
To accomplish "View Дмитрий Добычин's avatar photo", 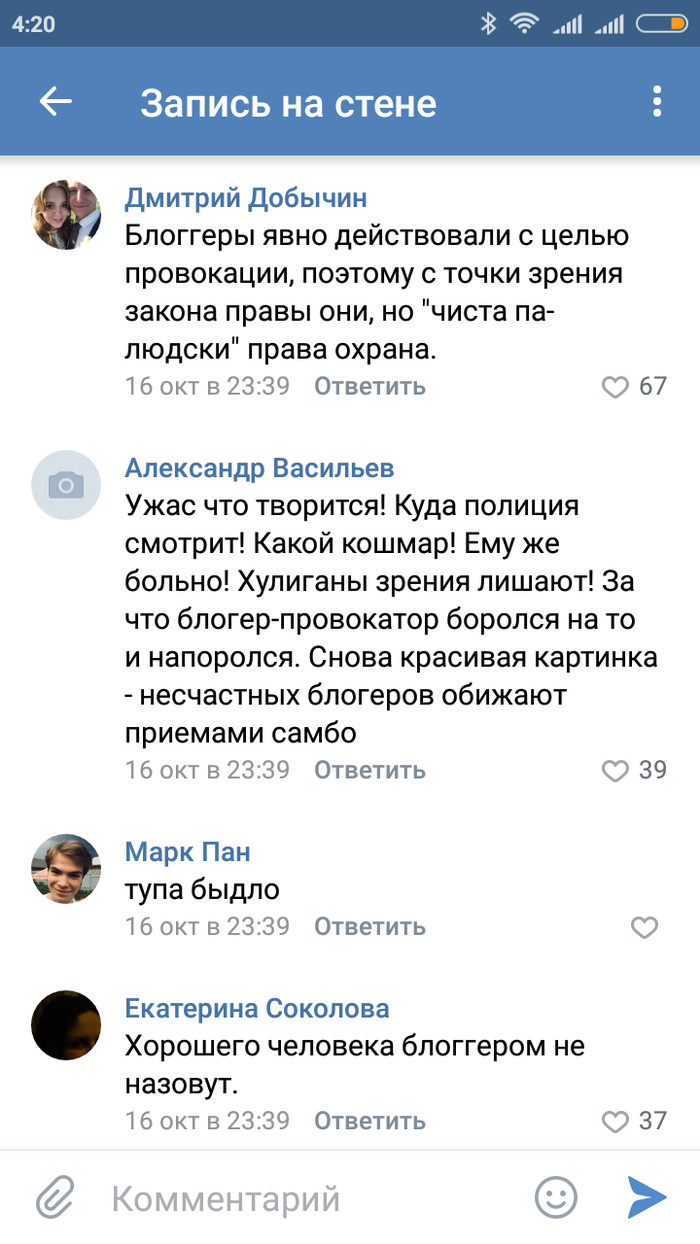I will pyautogui.click(x=66, y=215).
